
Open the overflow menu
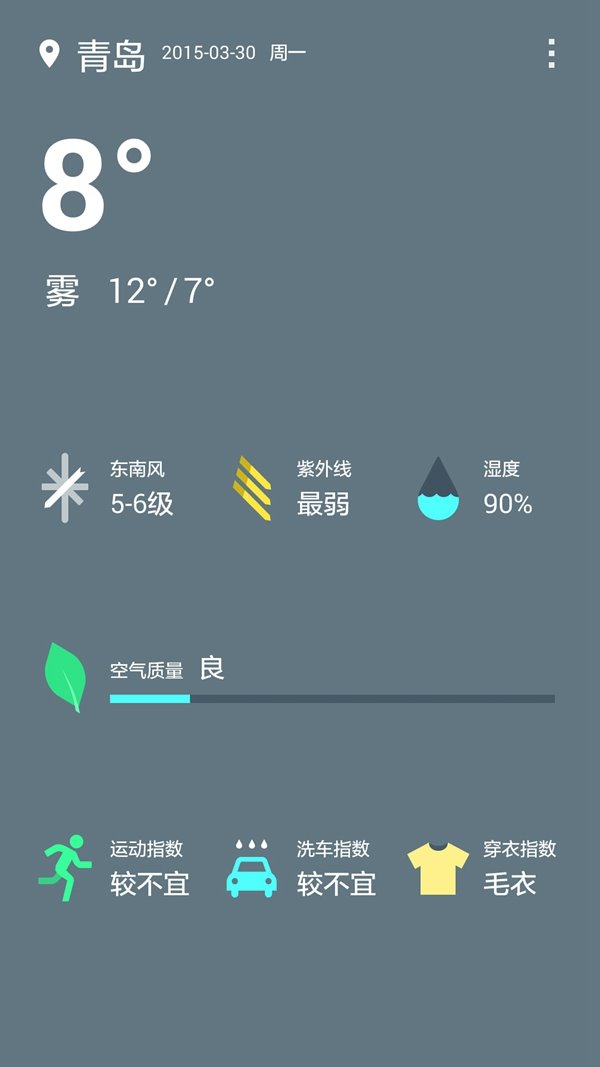tap(551, 54)
